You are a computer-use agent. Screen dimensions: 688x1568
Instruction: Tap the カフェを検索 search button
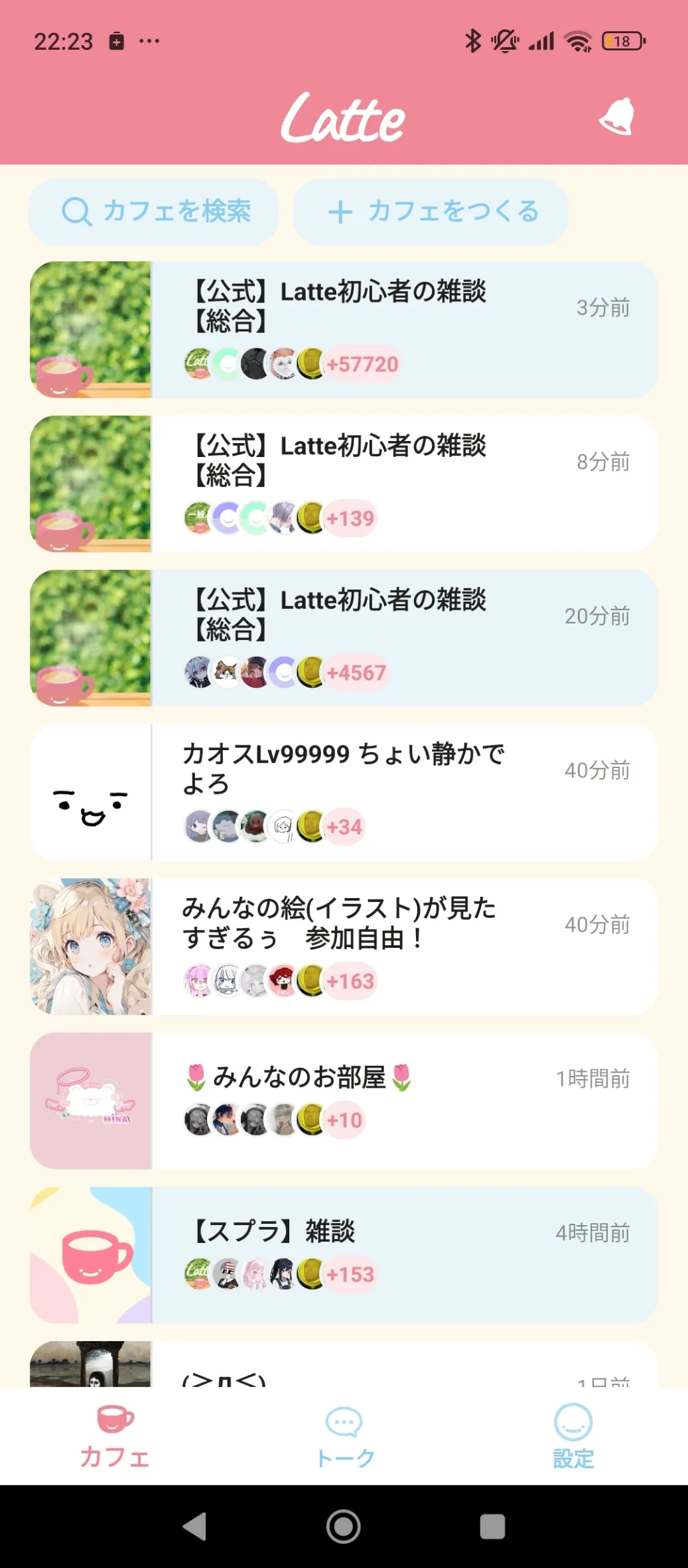click(x=153, y=212)
